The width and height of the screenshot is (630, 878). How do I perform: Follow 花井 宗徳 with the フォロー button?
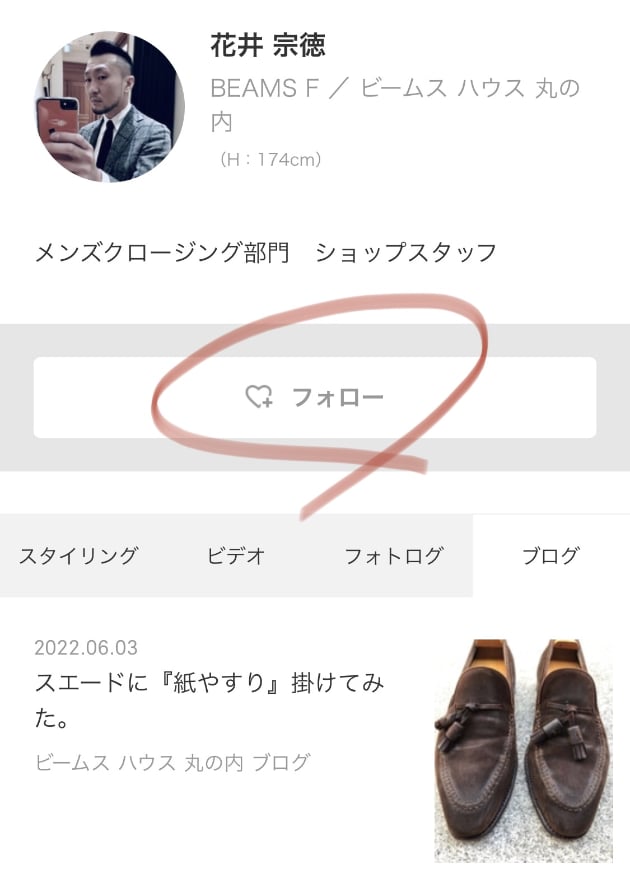[x=315, y=398]
